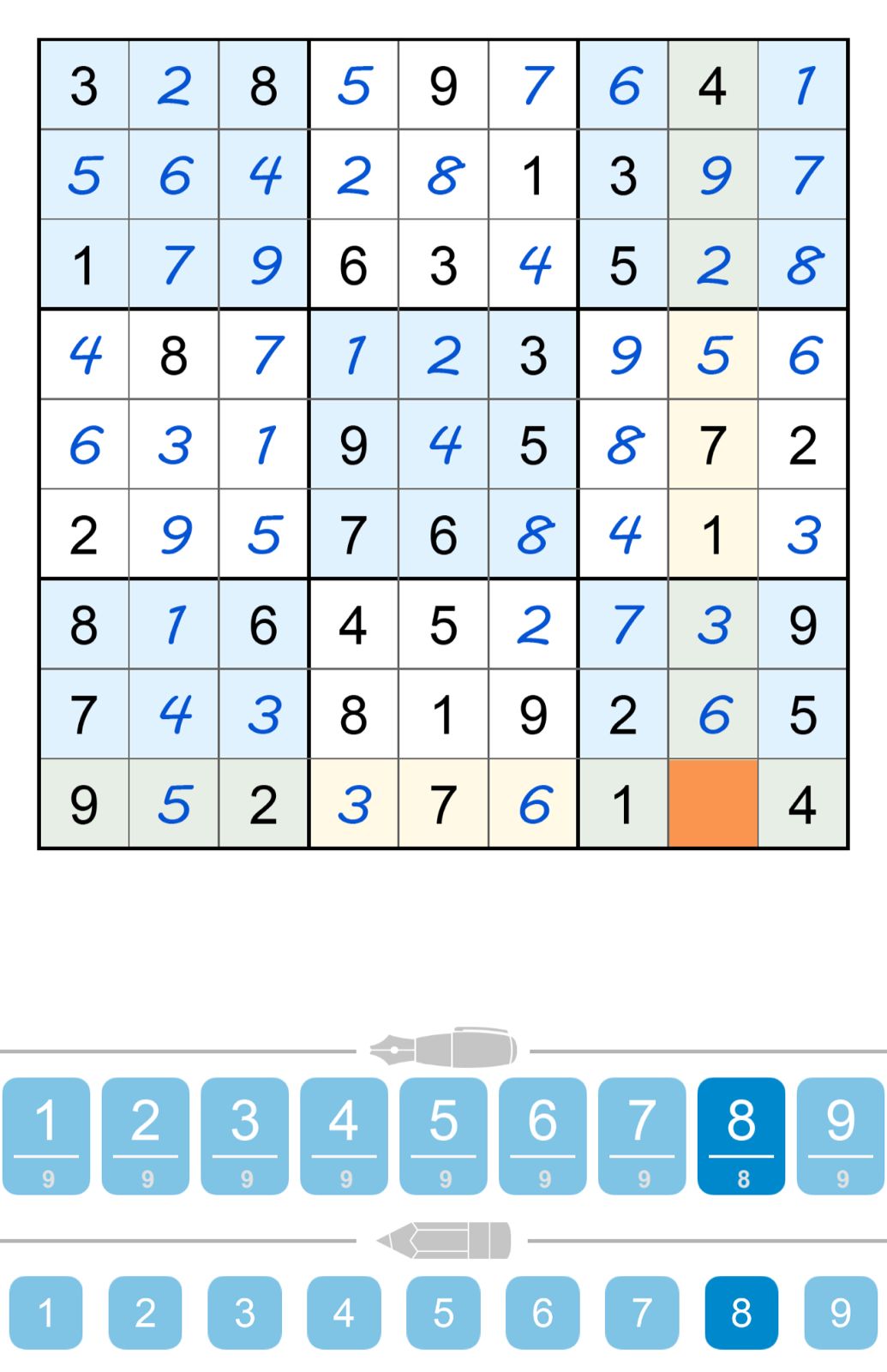Tap pencil note 7 in the bottom row

642,1312
